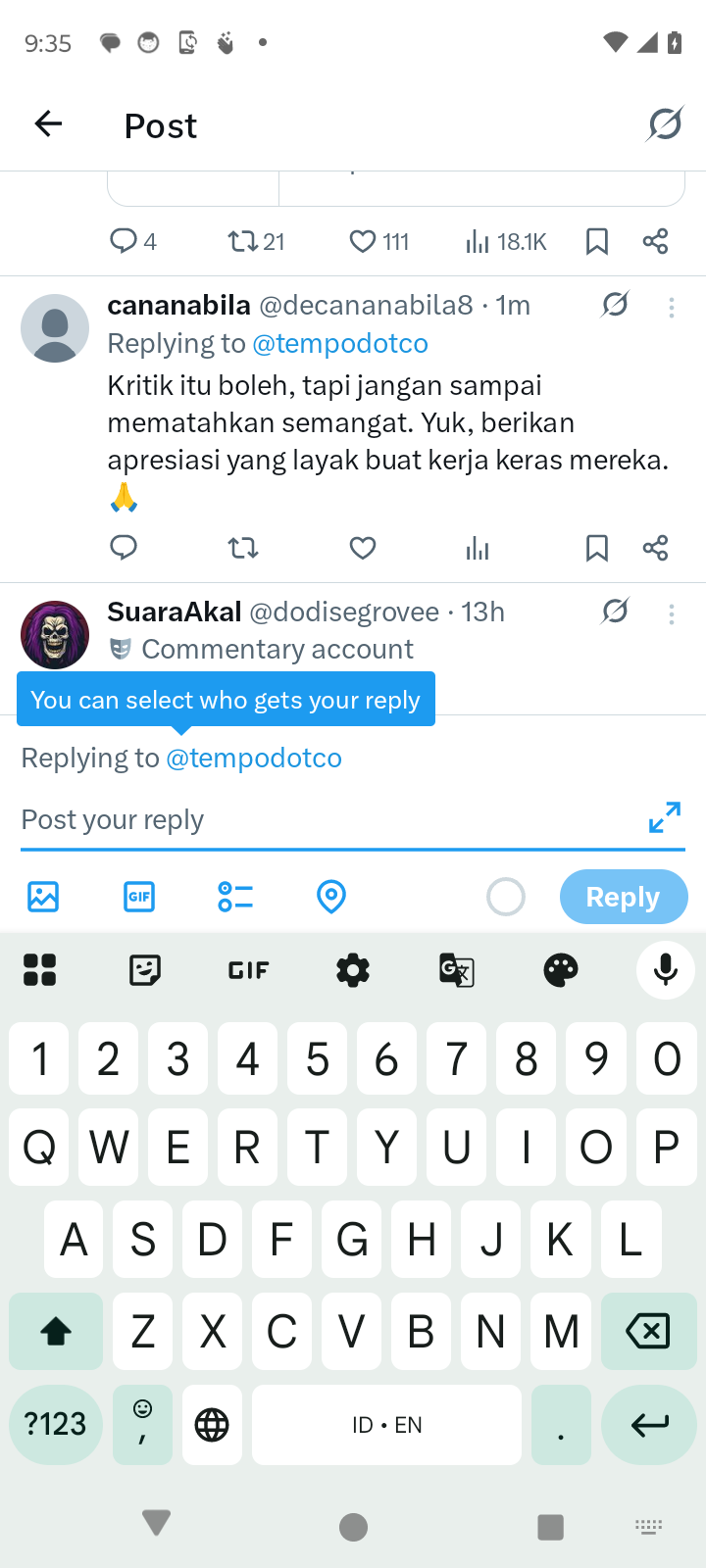Open the overflow menu on cananabila's reply
706x1568 pixels.
672,308
